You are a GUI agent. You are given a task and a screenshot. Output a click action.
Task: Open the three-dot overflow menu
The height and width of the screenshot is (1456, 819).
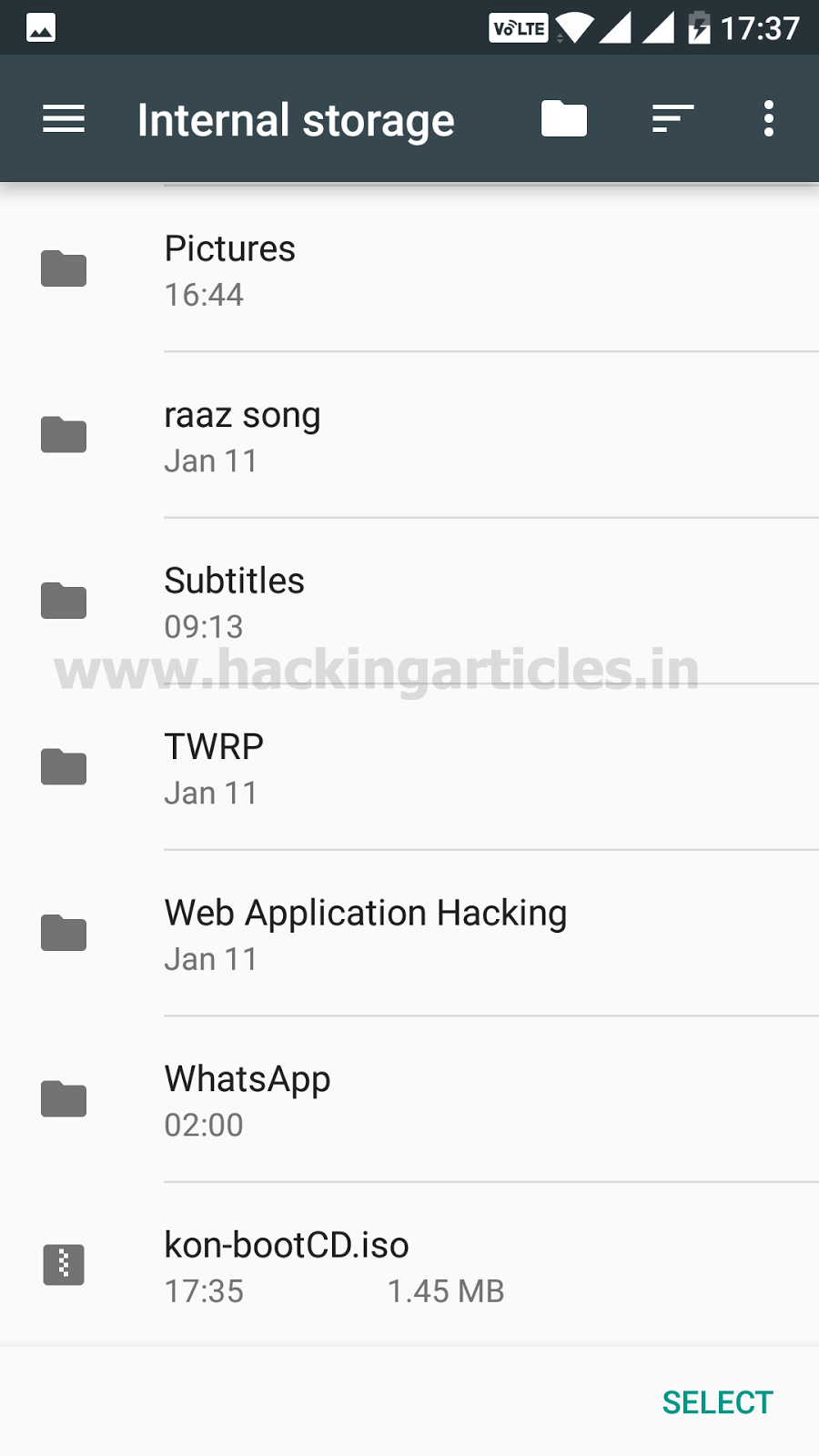pyautogui.click(x=769, y=119)
